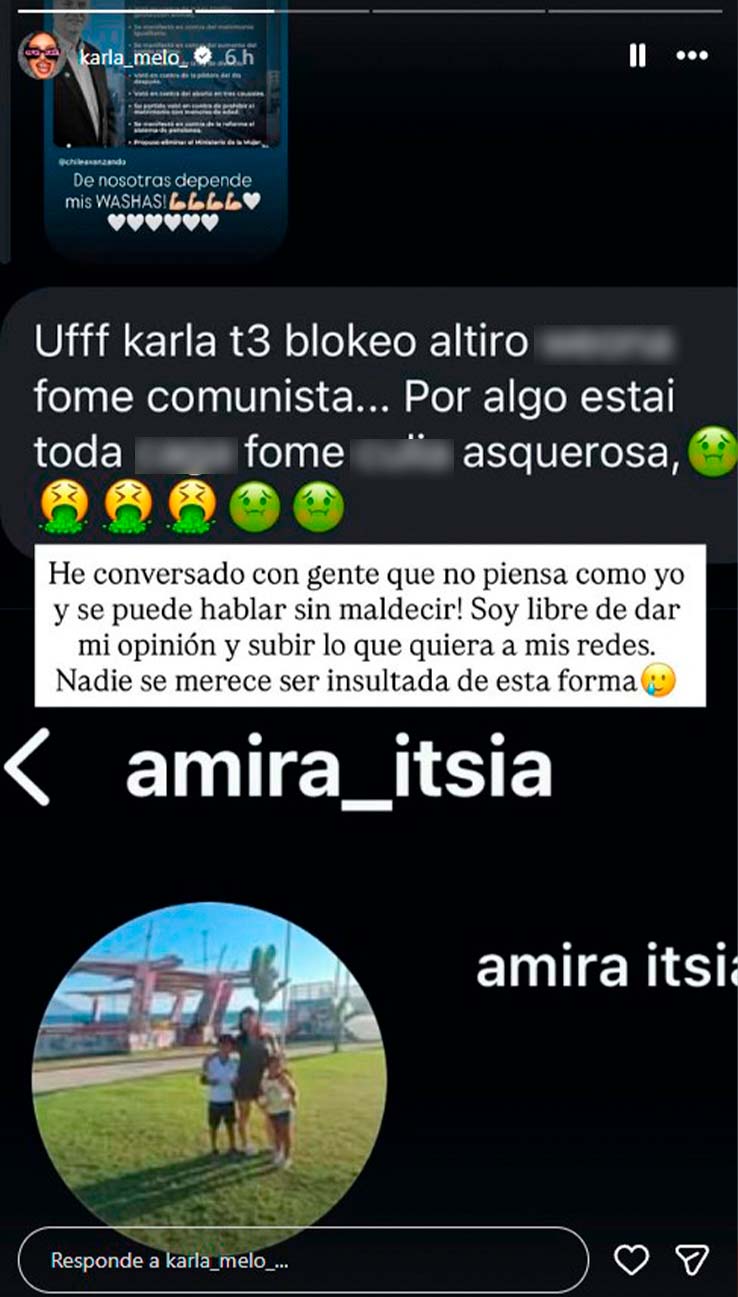
Task: Open the three-dot story options menu
Action: [692, 56]
